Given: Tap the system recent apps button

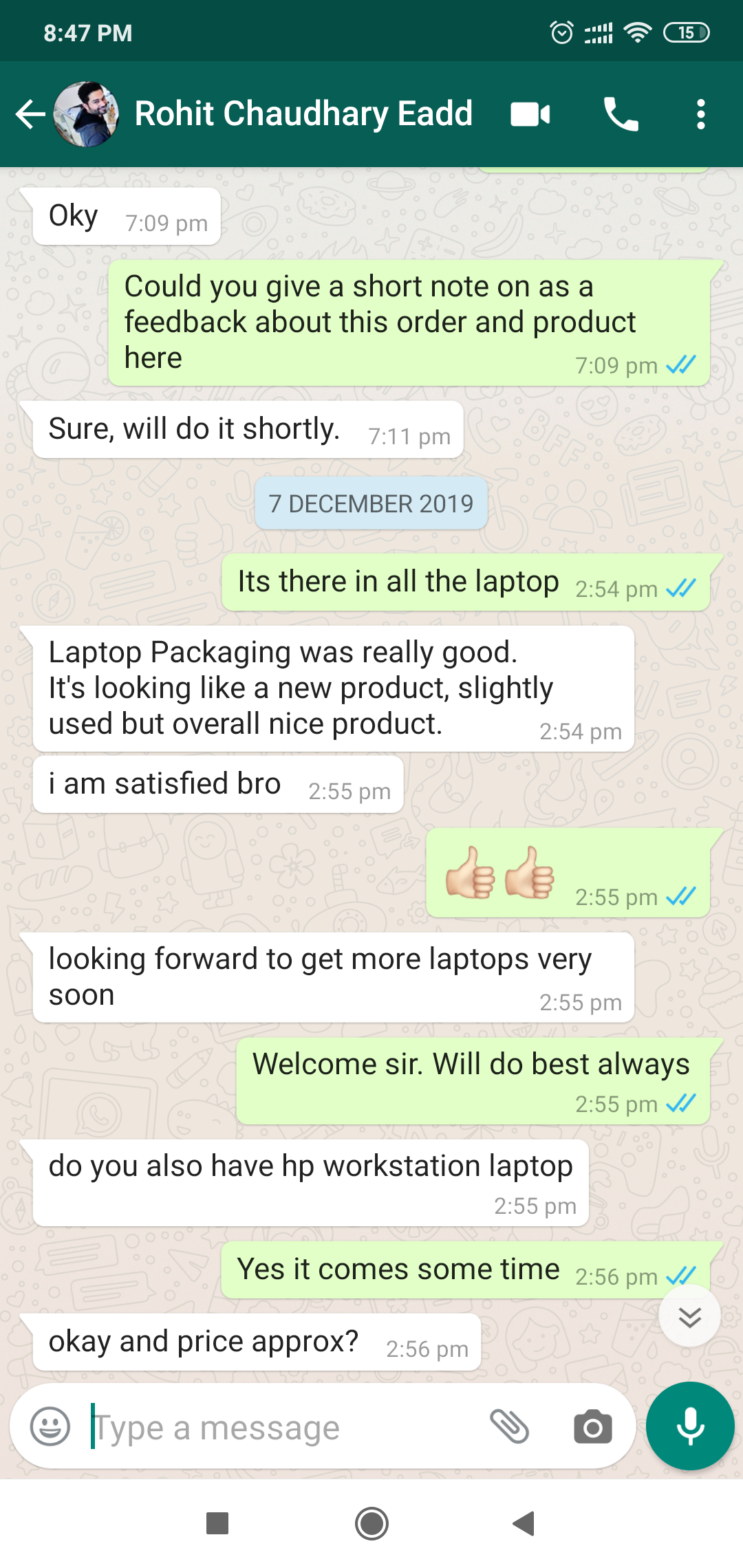Looking at the screenshot, I should (x=217, y=1523).
